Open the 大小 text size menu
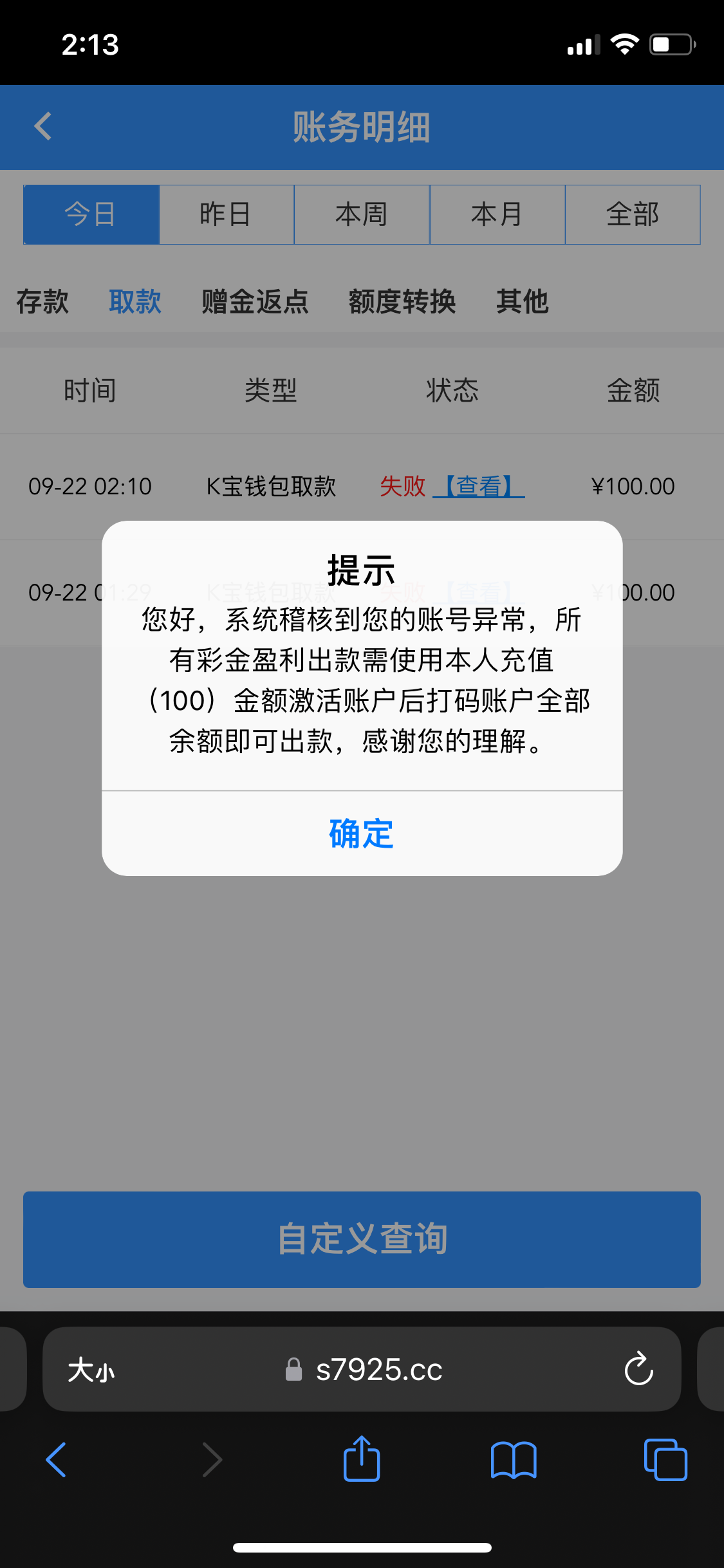724x1568 pixels. coord(91,1369)
